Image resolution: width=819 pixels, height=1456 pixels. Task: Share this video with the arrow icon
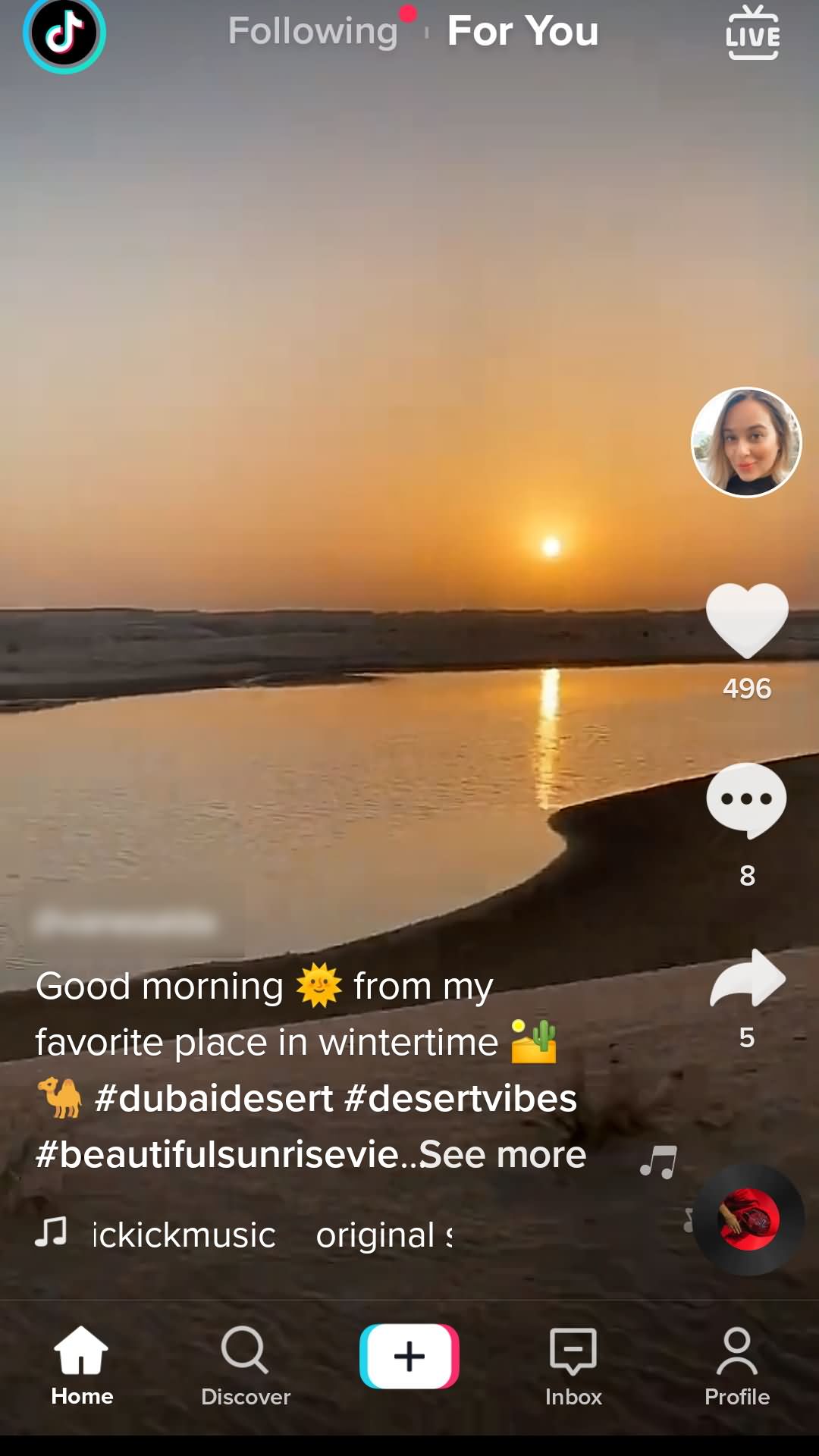click(748, 978)
